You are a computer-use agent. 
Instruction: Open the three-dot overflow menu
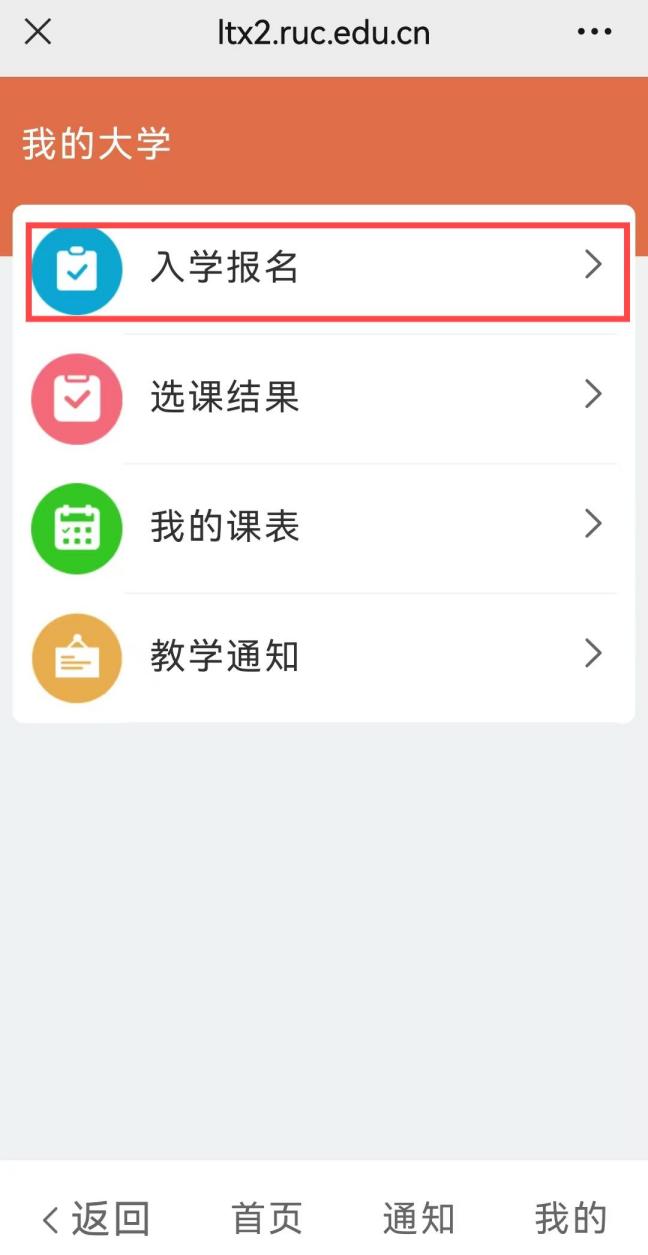pos(594,32)
